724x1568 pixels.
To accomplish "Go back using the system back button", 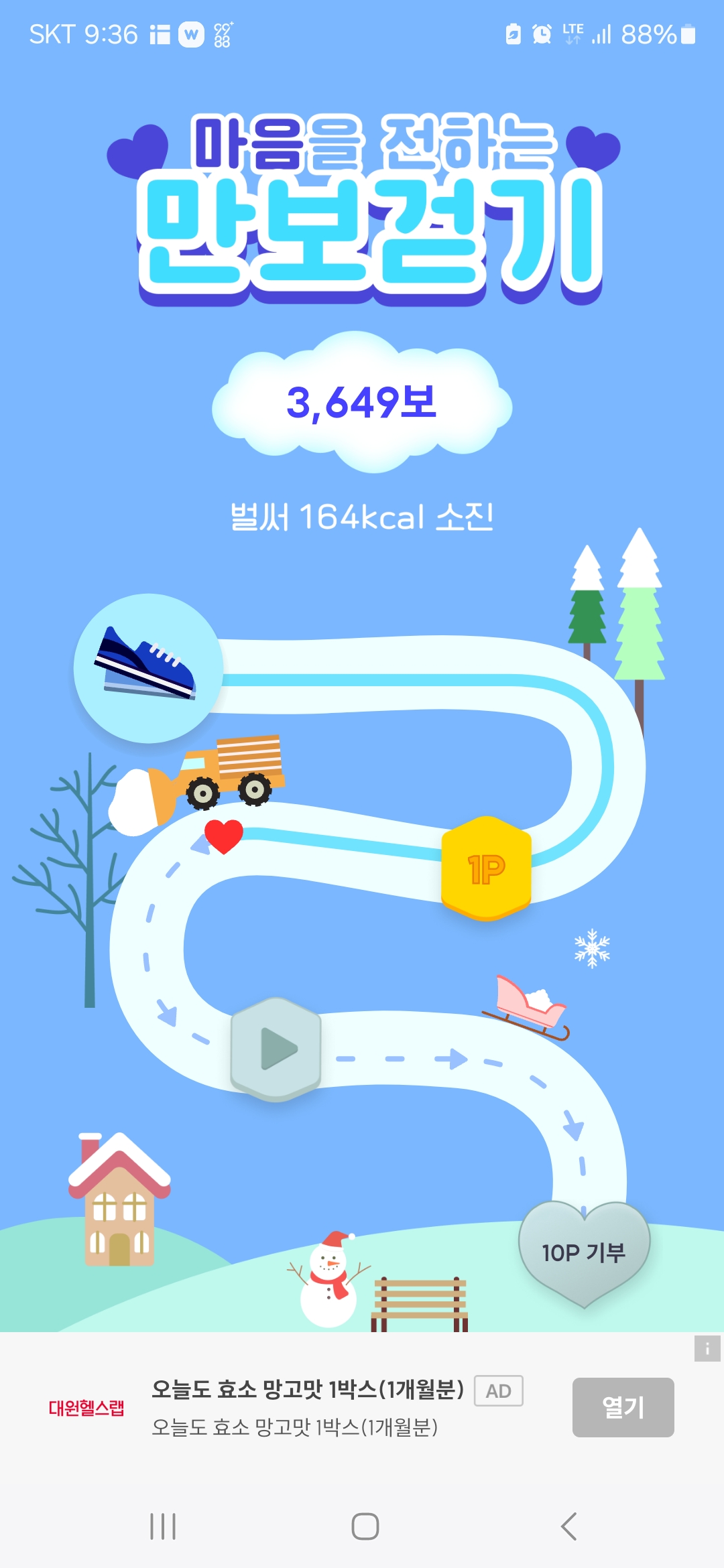I will pos(568,1526).
